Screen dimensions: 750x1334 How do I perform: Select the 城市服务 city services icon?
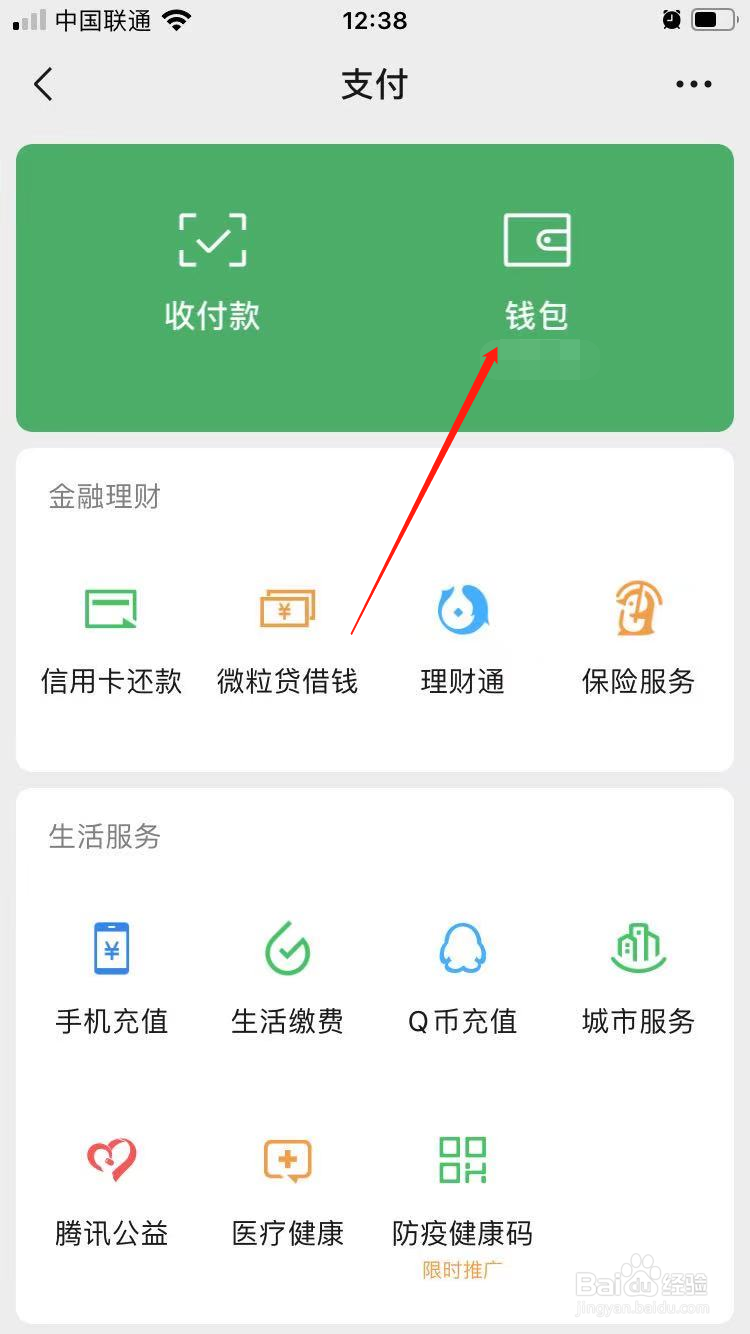click(637, 975)
